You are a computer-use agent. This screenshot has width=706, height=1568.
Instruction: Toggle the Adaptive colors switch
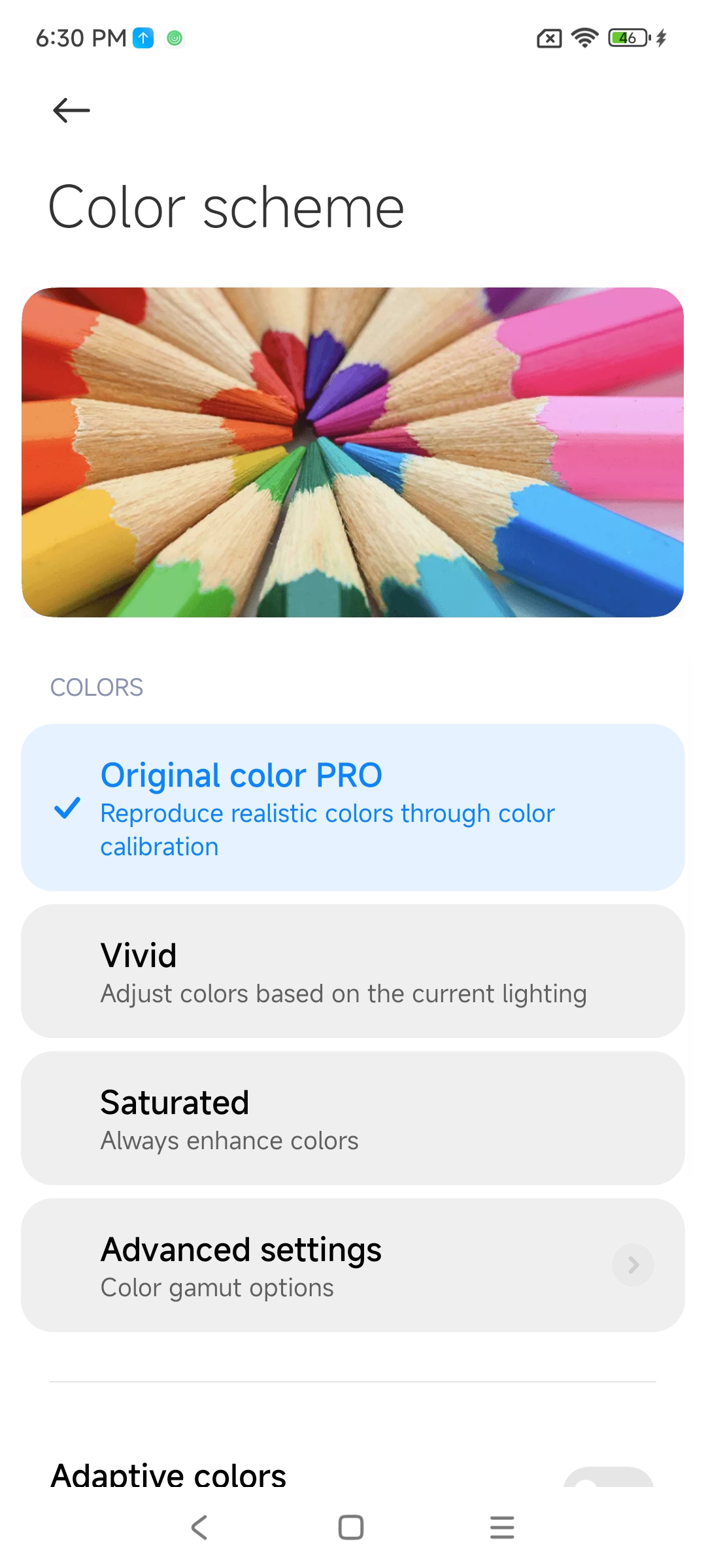[x=608, y=1478]
